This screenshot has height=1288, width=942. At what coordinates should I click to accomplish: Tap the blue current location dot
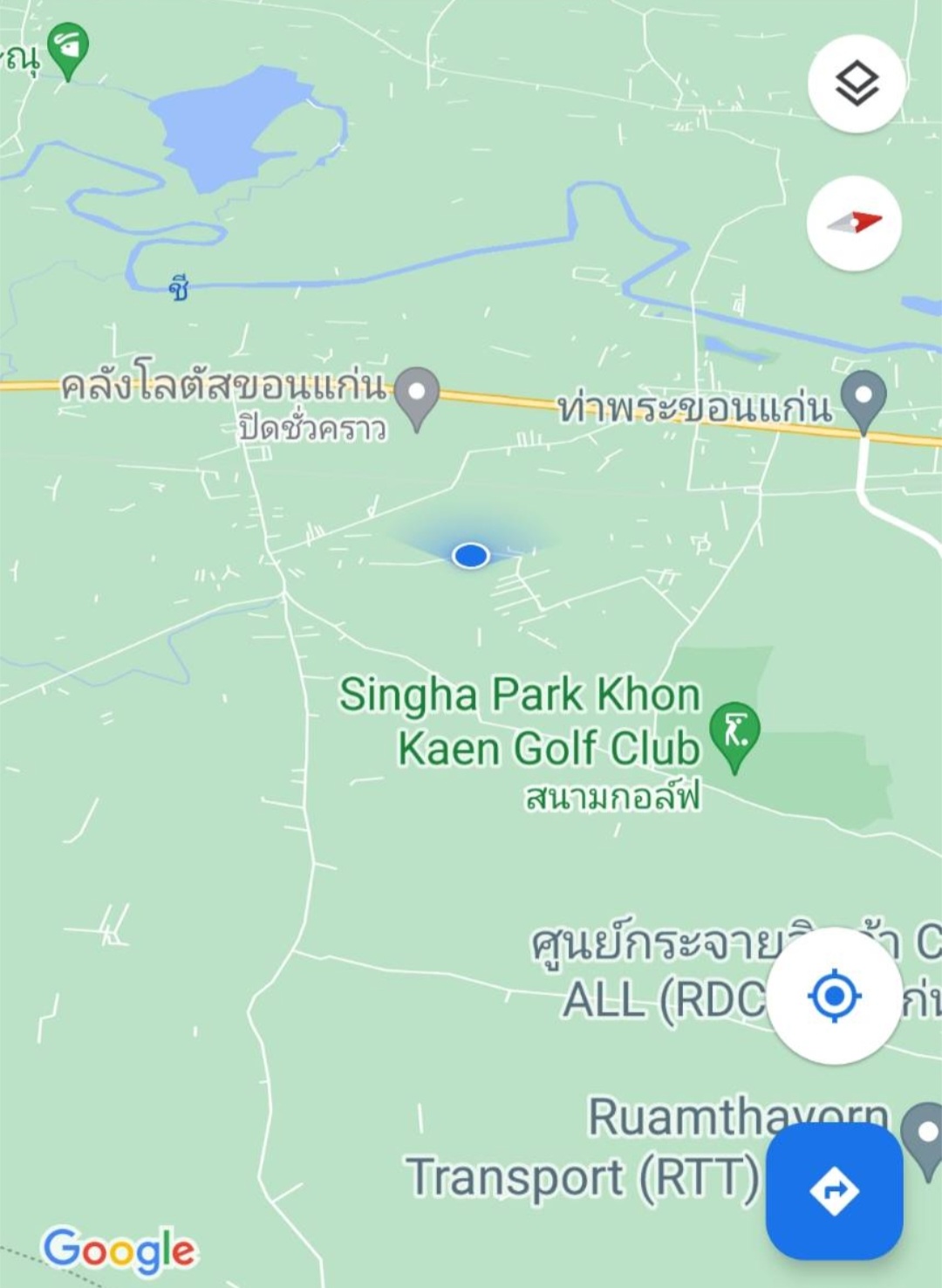471,555
